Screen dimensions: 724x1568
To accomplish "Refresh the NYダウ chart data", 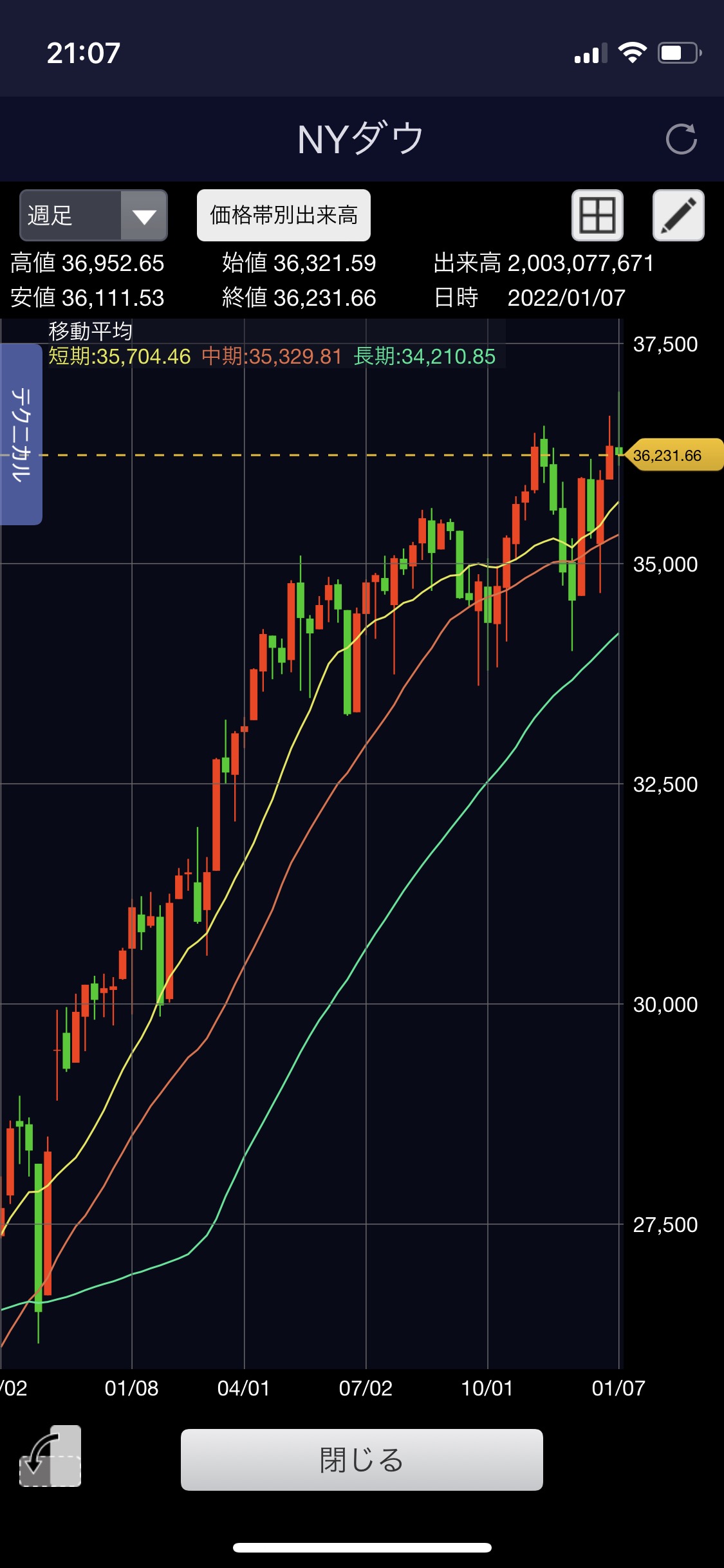I will point(681,139).
